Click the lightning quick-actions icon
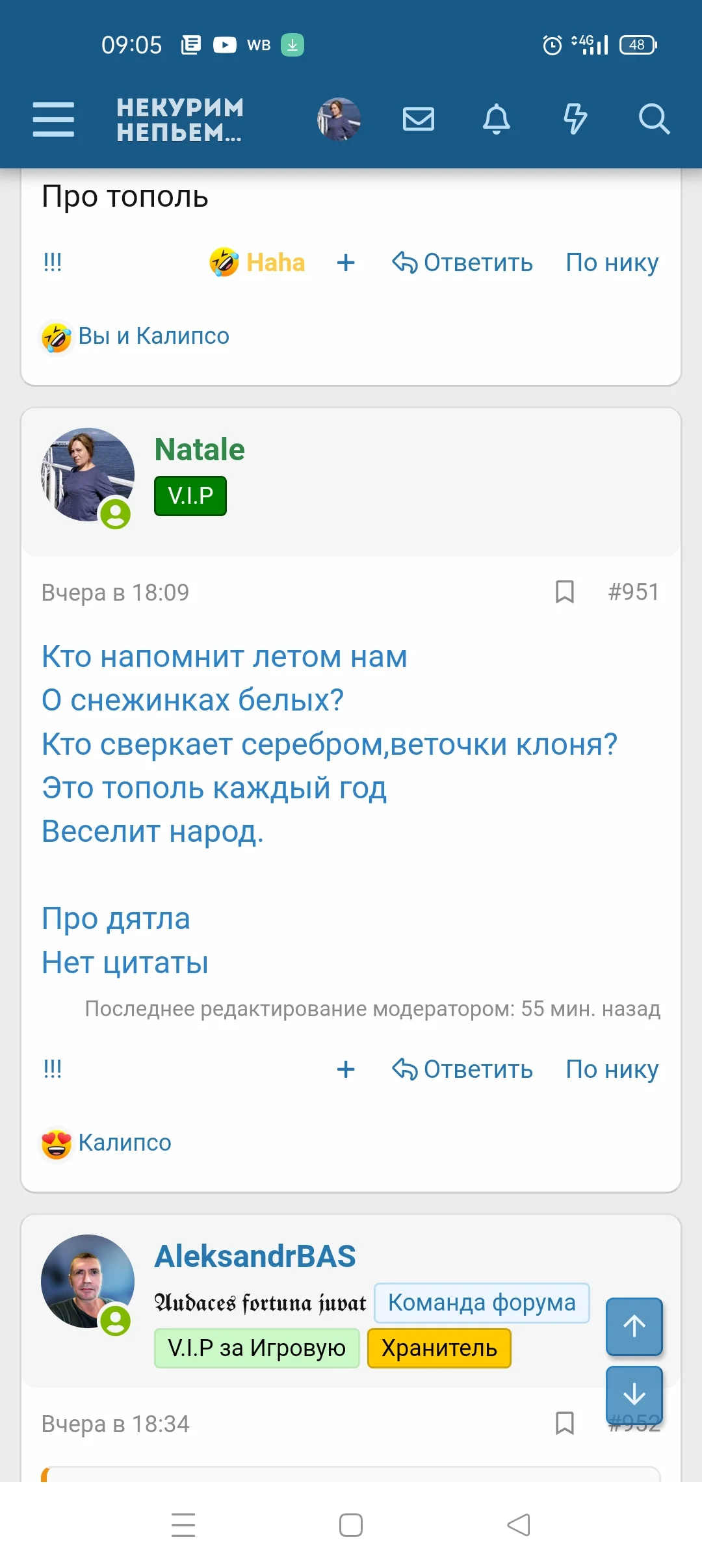This screenshot has height=1568, width=702. coord(575,119)
